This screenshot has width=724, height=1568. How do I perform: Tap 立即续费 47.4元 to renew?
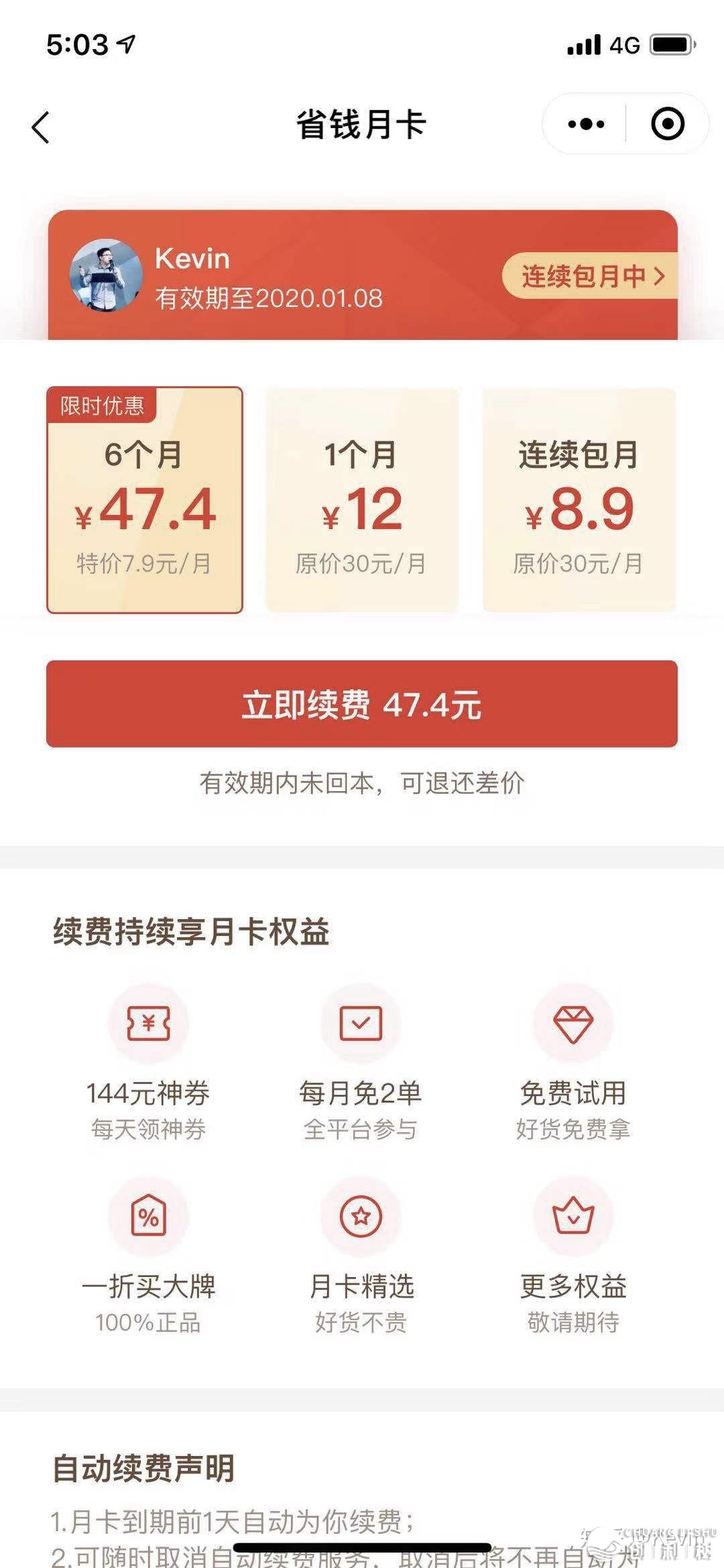[362, 704]
